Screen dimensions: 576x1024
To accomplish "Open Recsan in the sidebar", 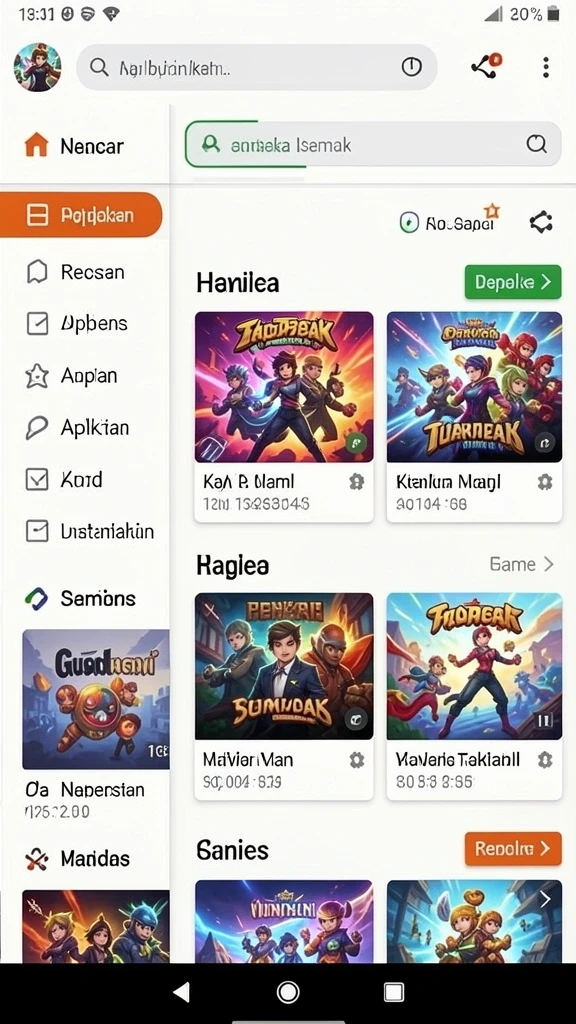I will click(x=75, y=272).
